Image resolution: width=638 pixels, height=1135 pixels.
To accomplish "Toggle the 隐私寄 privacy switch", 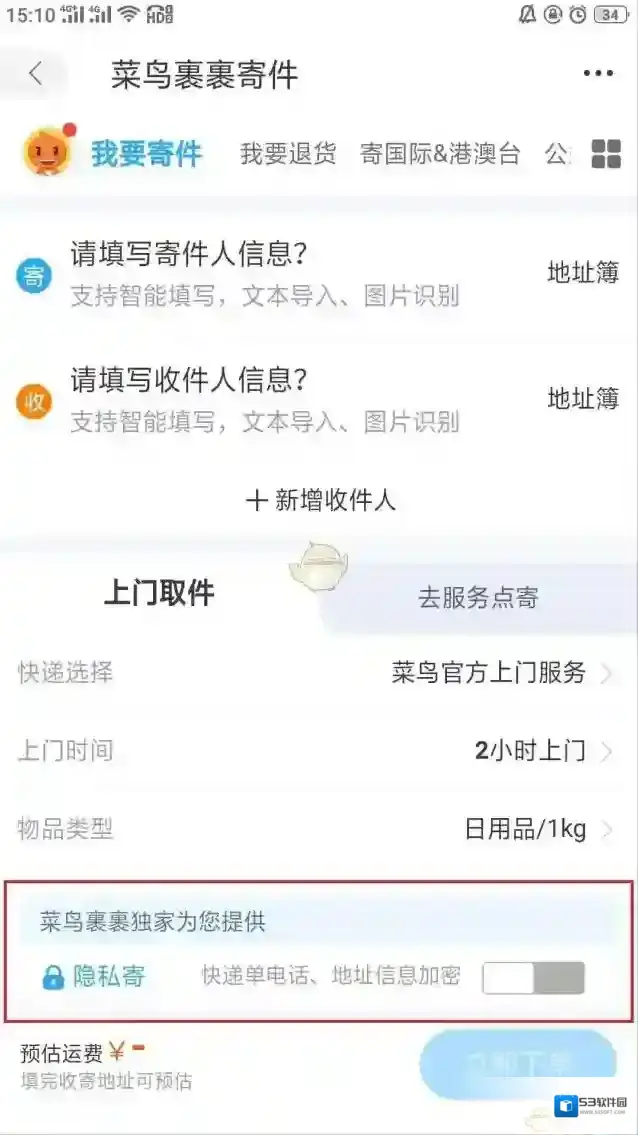I will [533, 977].
